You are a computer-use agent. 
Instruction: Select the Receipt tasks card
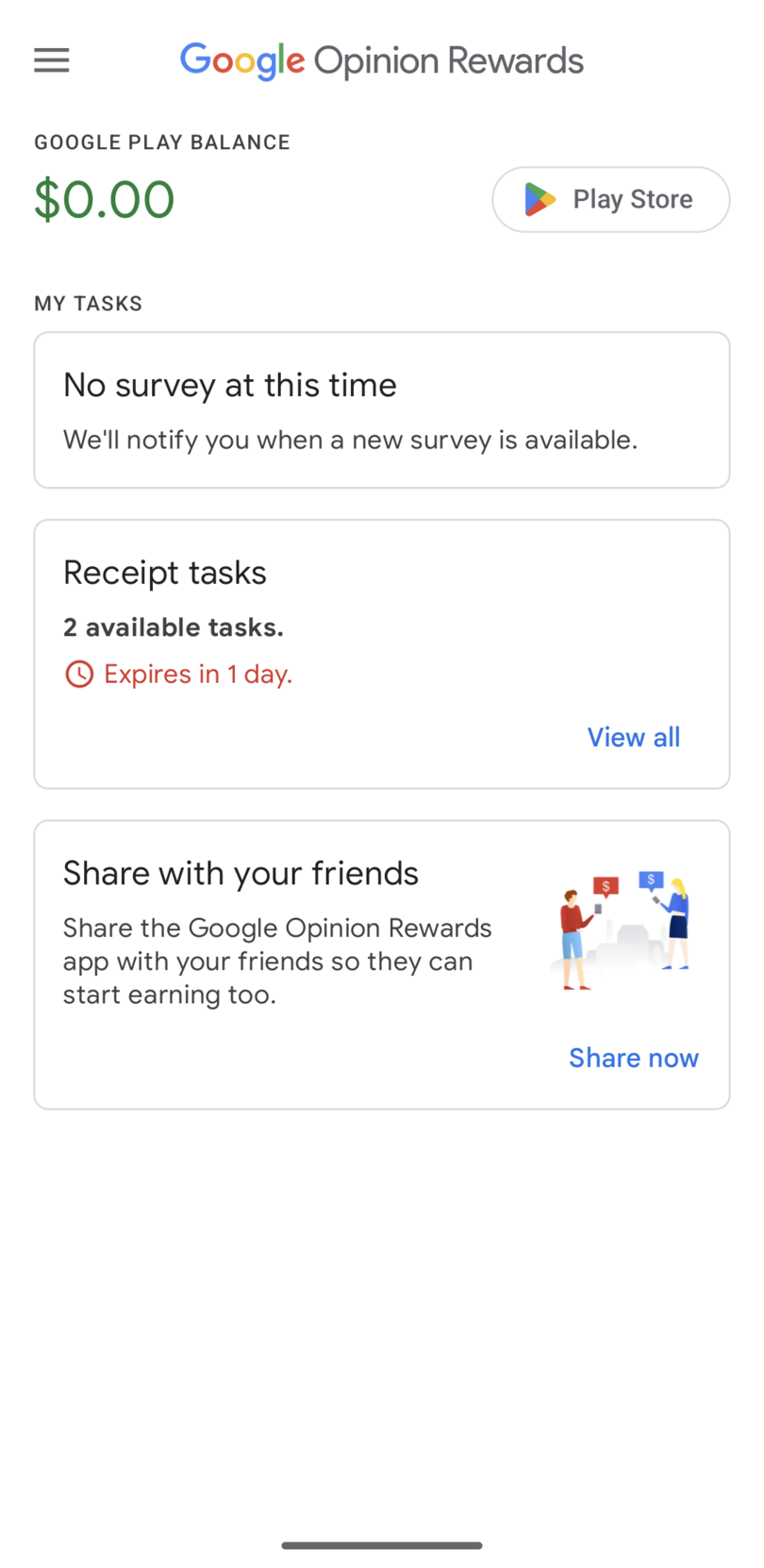click(381, 654)
